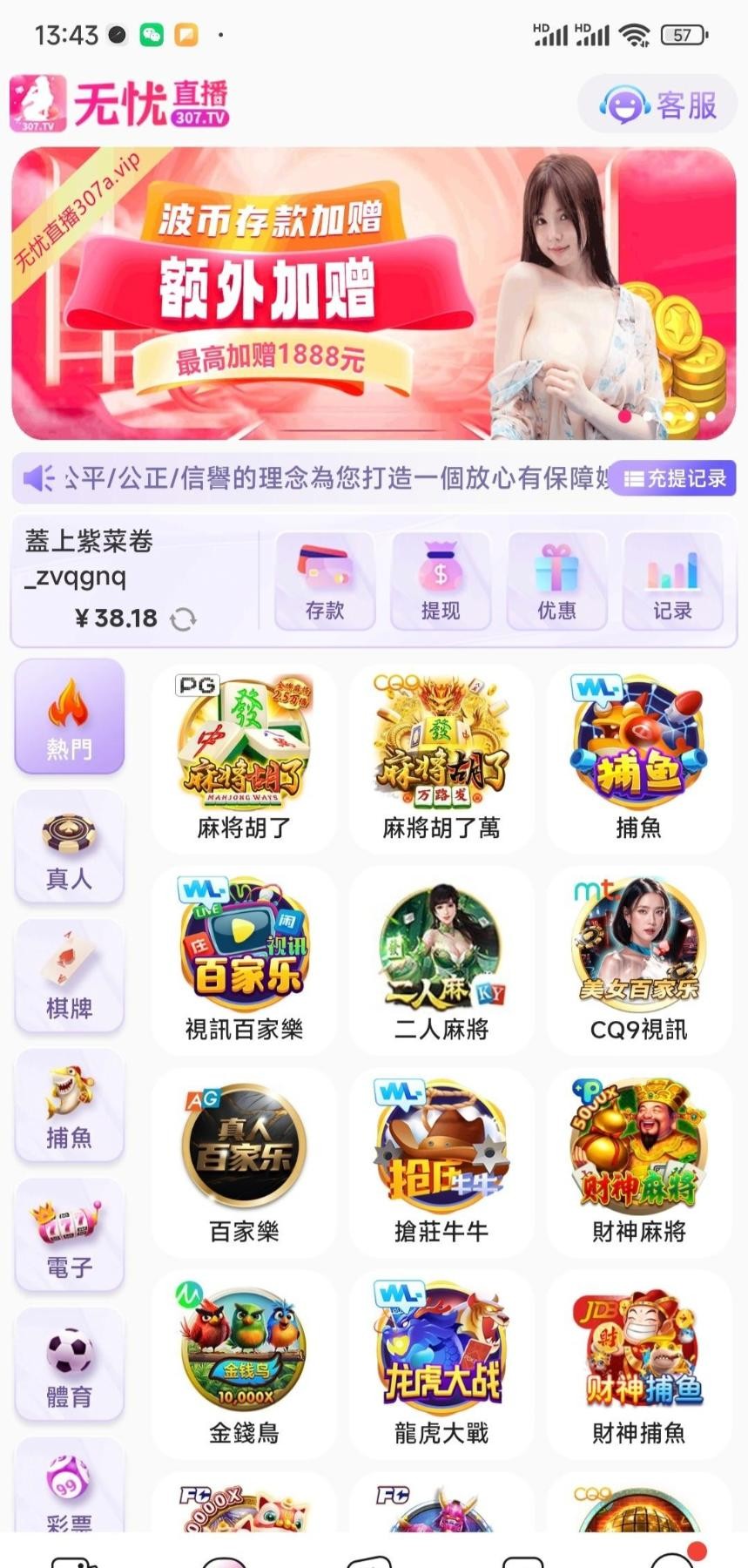The image size is (748, 1568).
Task: Open 提现 withdrawal
Action: [441, 581]
